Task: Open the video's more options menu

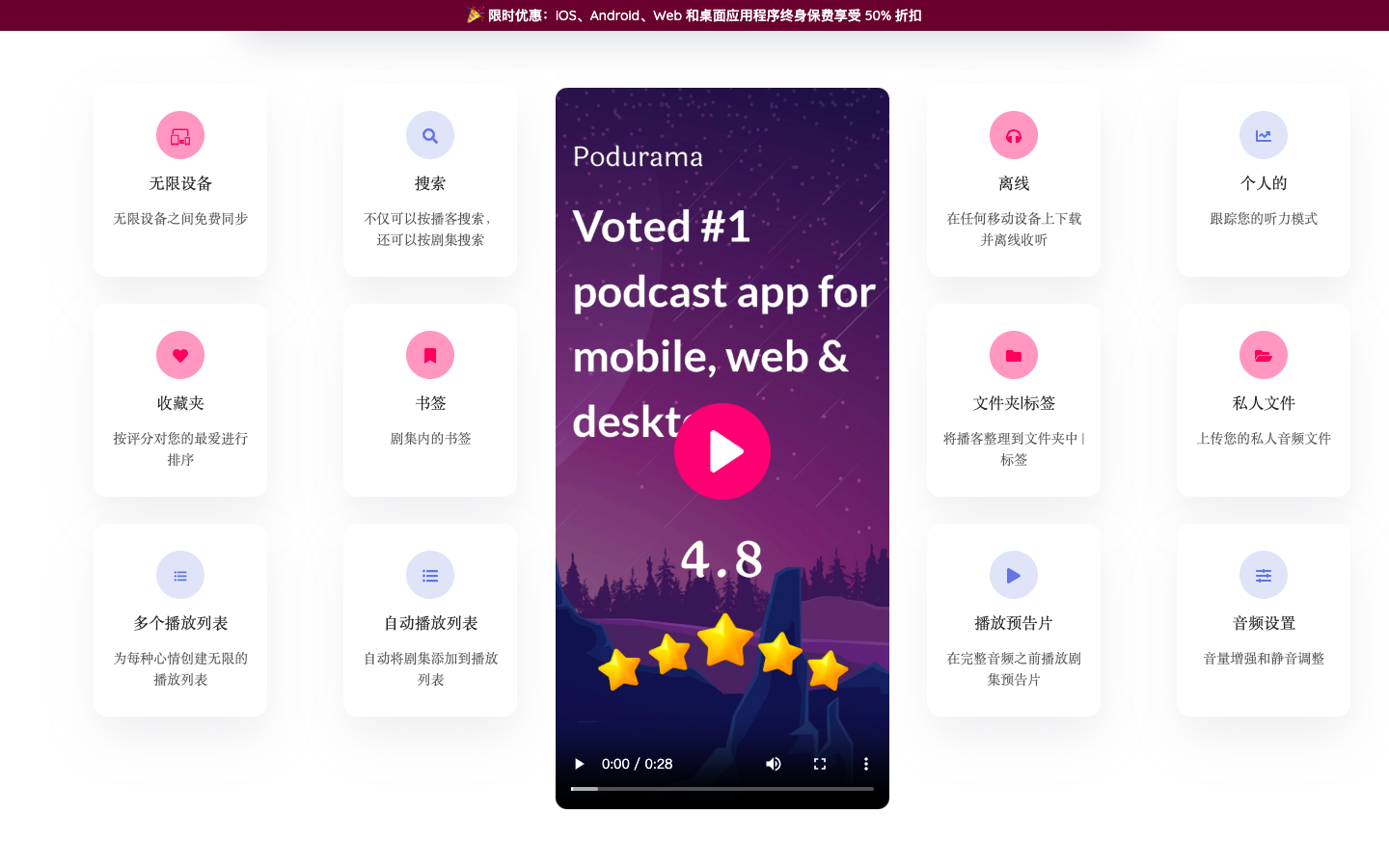Action: tap(866, 764)
